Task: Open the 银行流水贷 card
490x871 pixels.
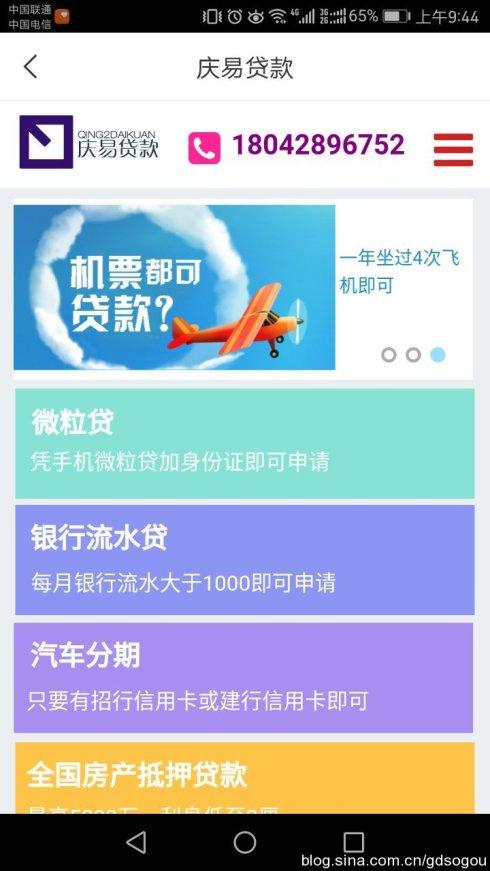Action: click(x=244, y=560)
